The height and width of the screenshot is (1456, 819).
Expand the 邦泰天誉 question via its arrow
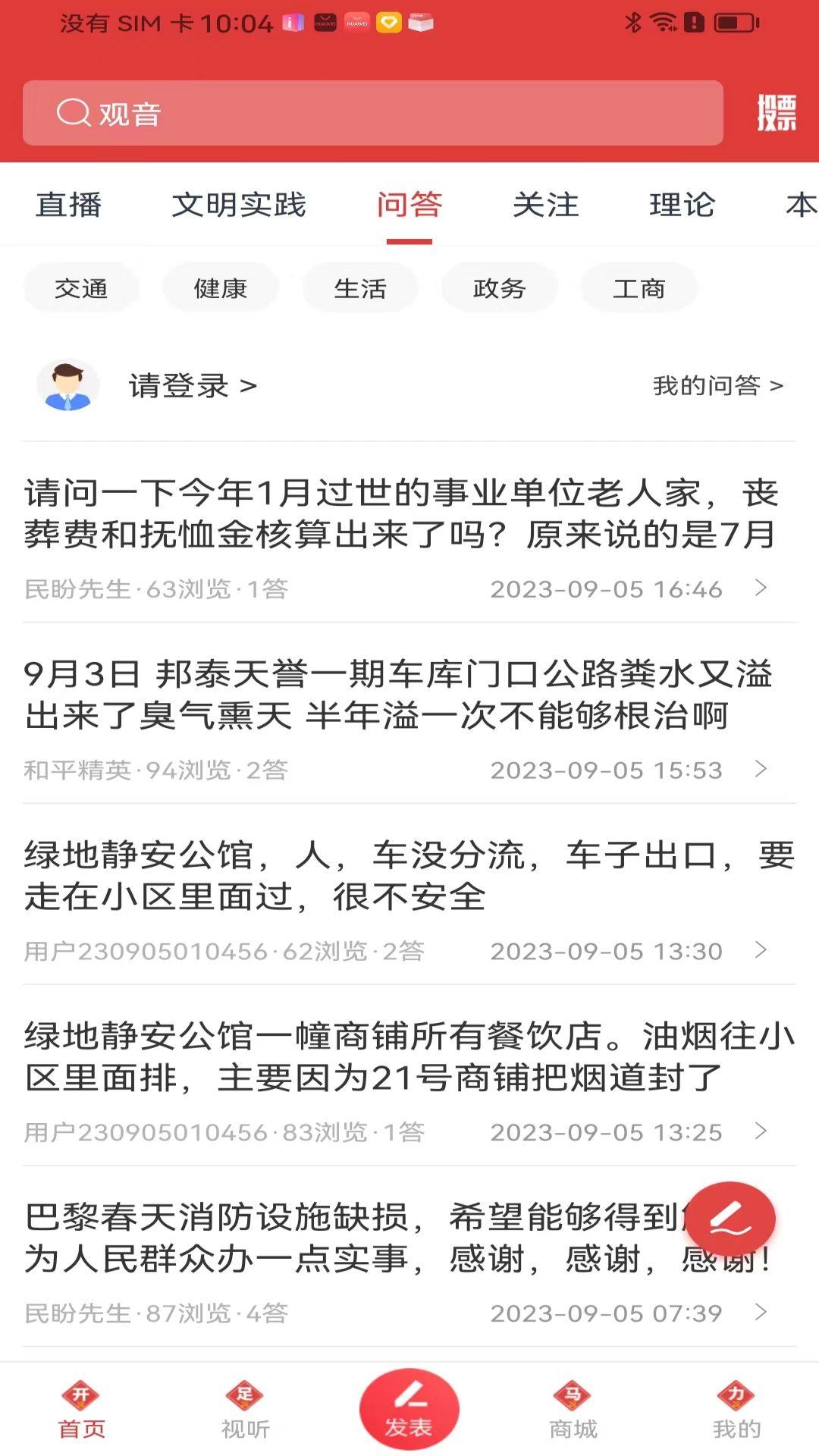pos(761,770)
